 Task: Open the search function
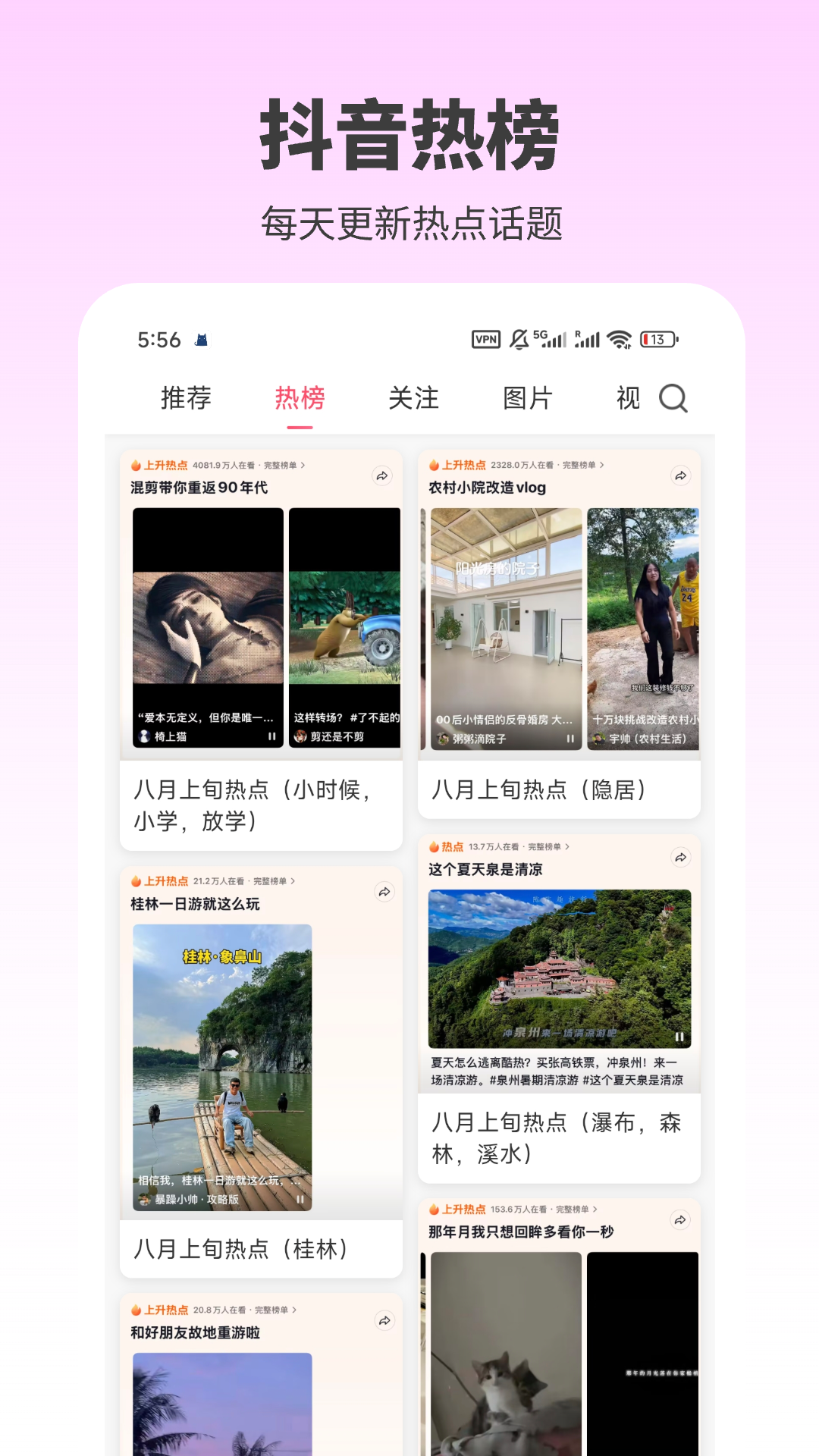tap(673, 399)
